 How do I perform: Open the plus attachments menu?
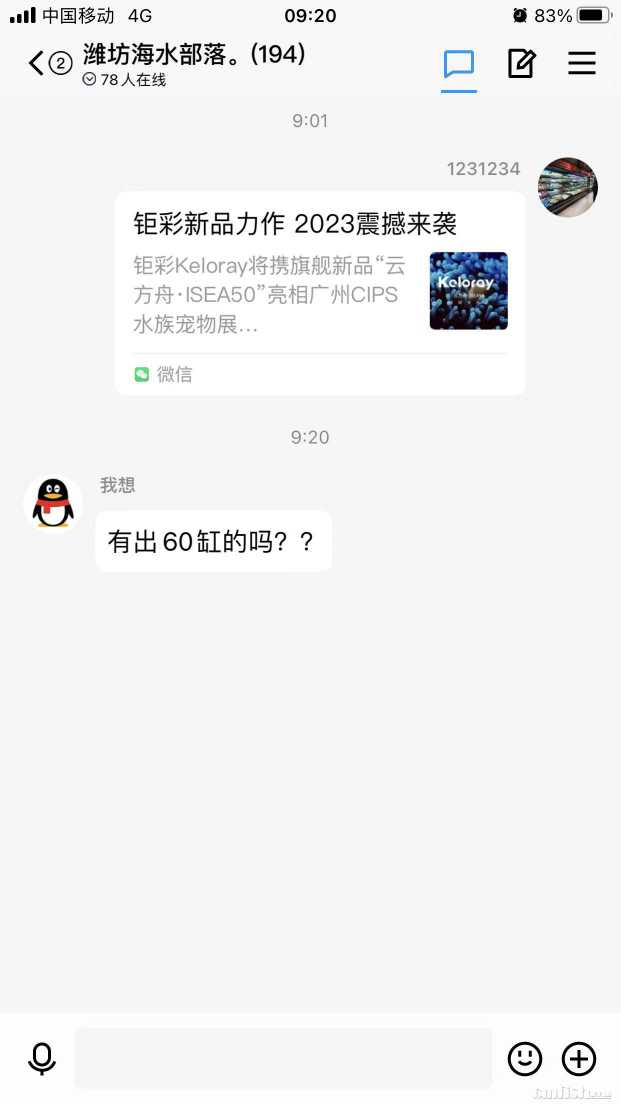pyautogui.click(x=579, y=1058)
